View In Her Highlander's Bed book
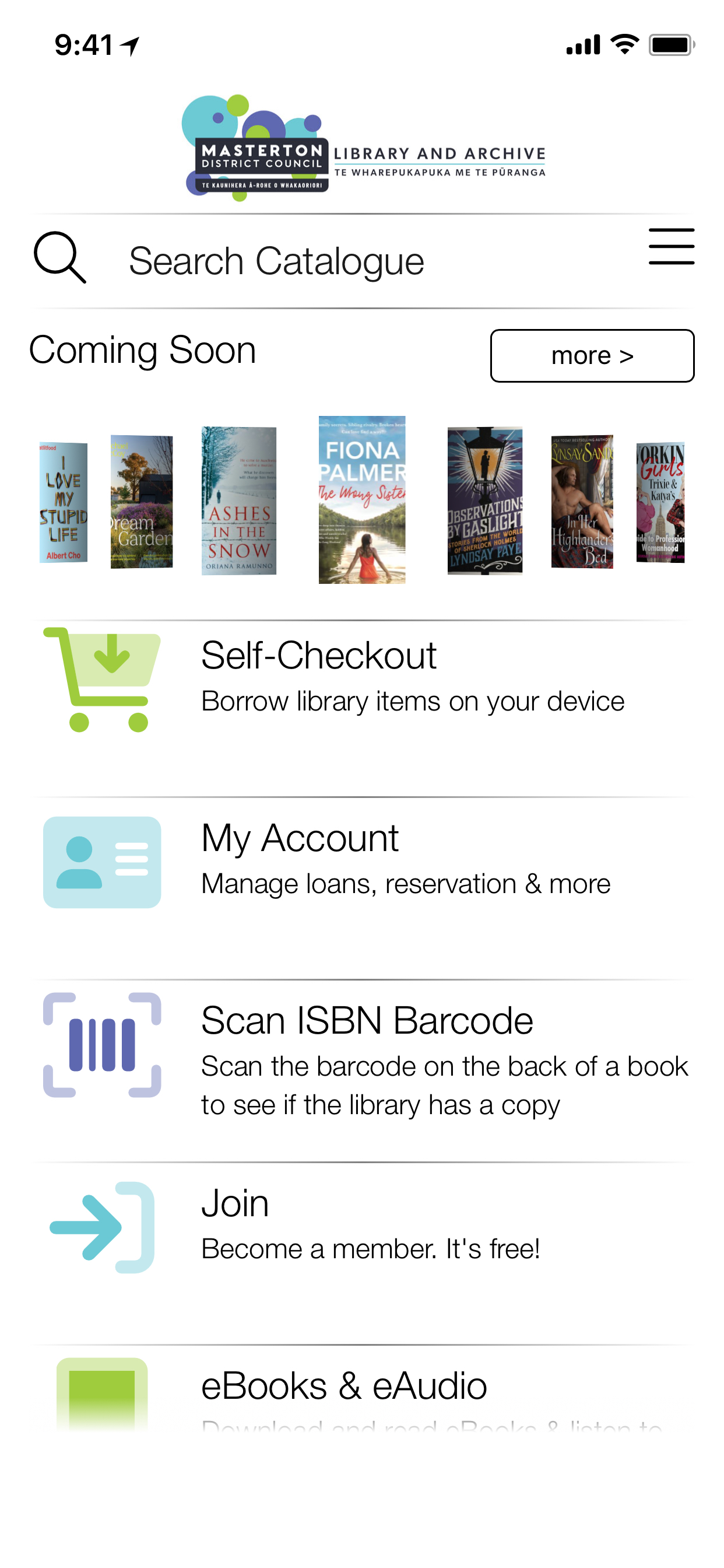The height and width of the screenshot is (1568, 724). 581,502
